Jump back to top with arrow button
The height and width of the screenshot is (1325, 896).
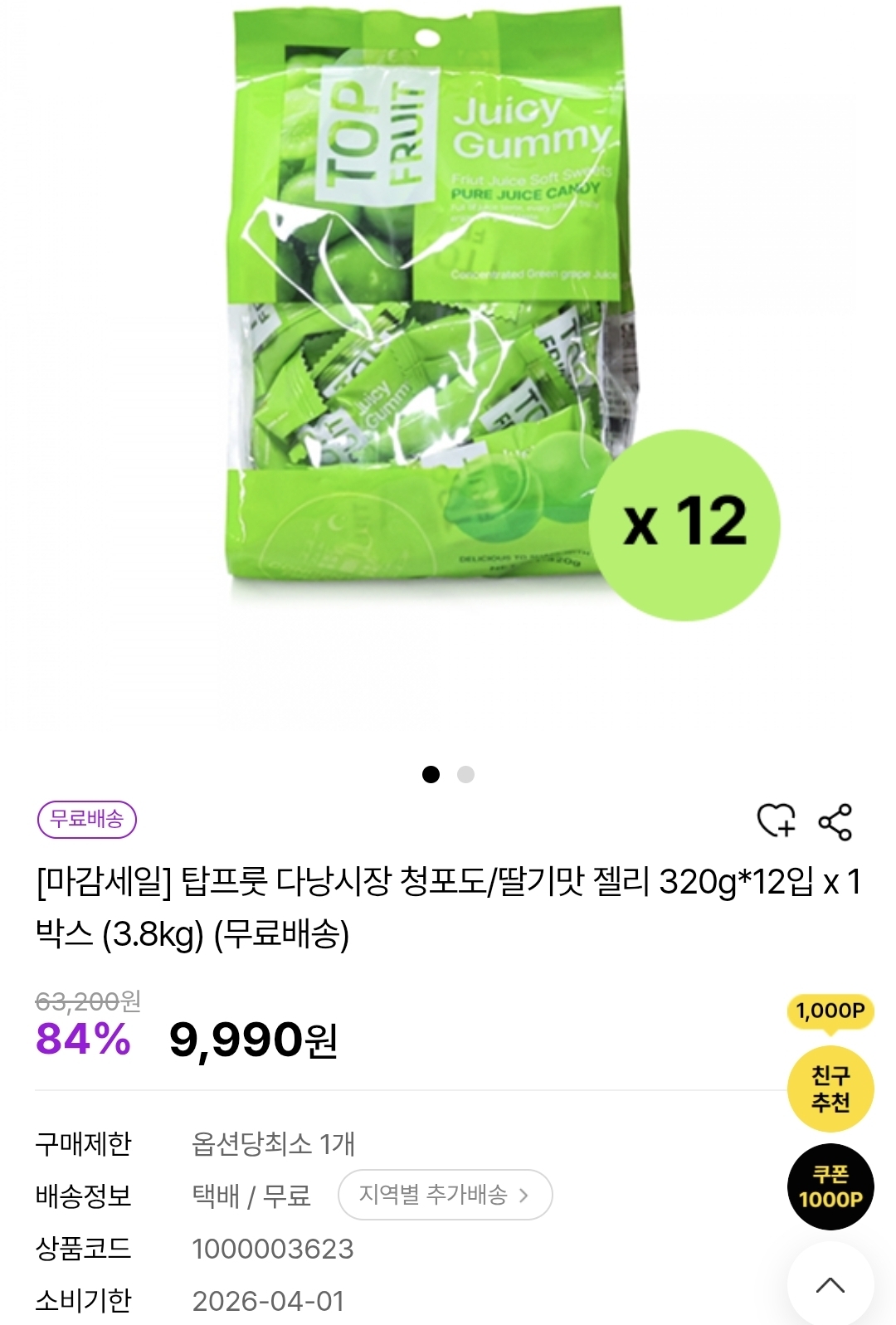tap(830, 1285)
